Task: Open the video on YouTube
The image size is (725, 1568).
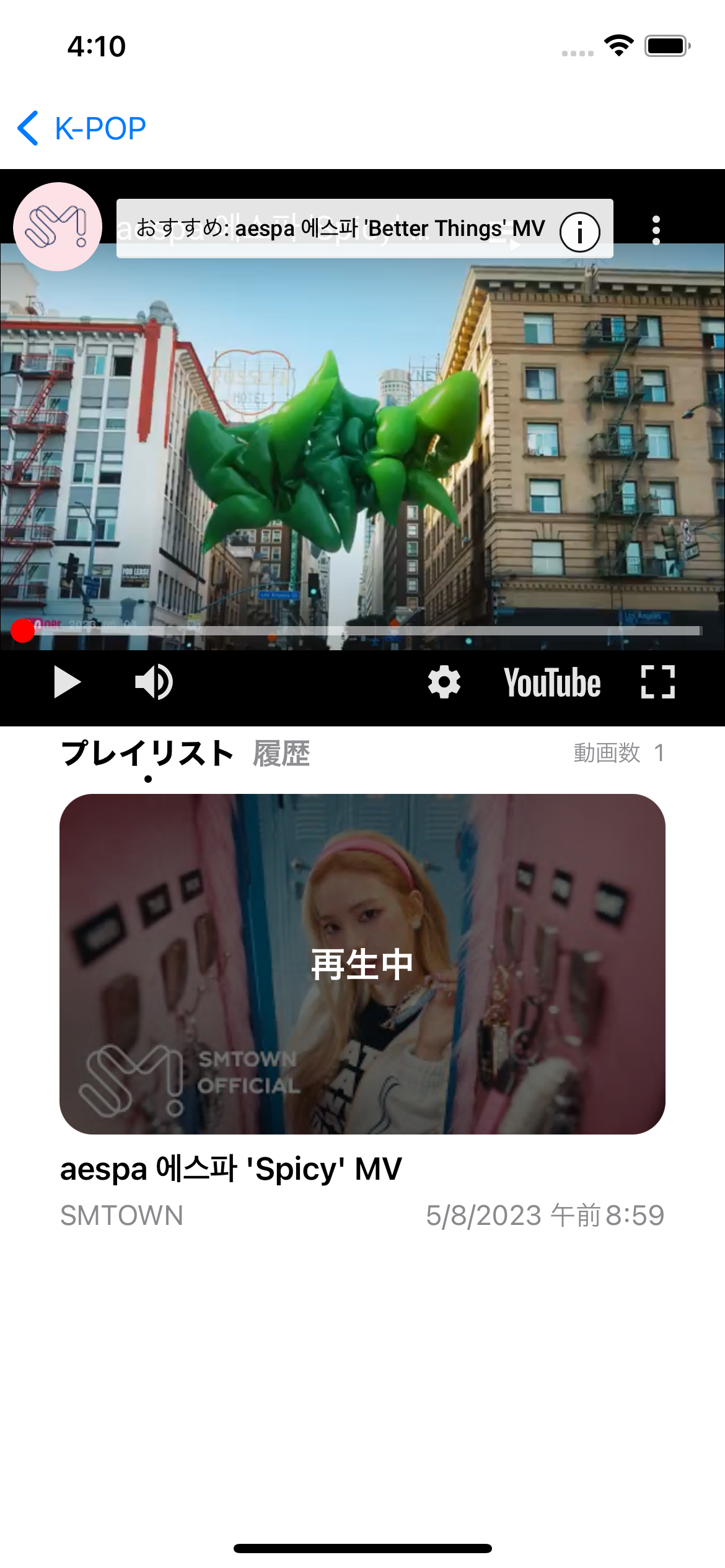Action: (552, 682)
